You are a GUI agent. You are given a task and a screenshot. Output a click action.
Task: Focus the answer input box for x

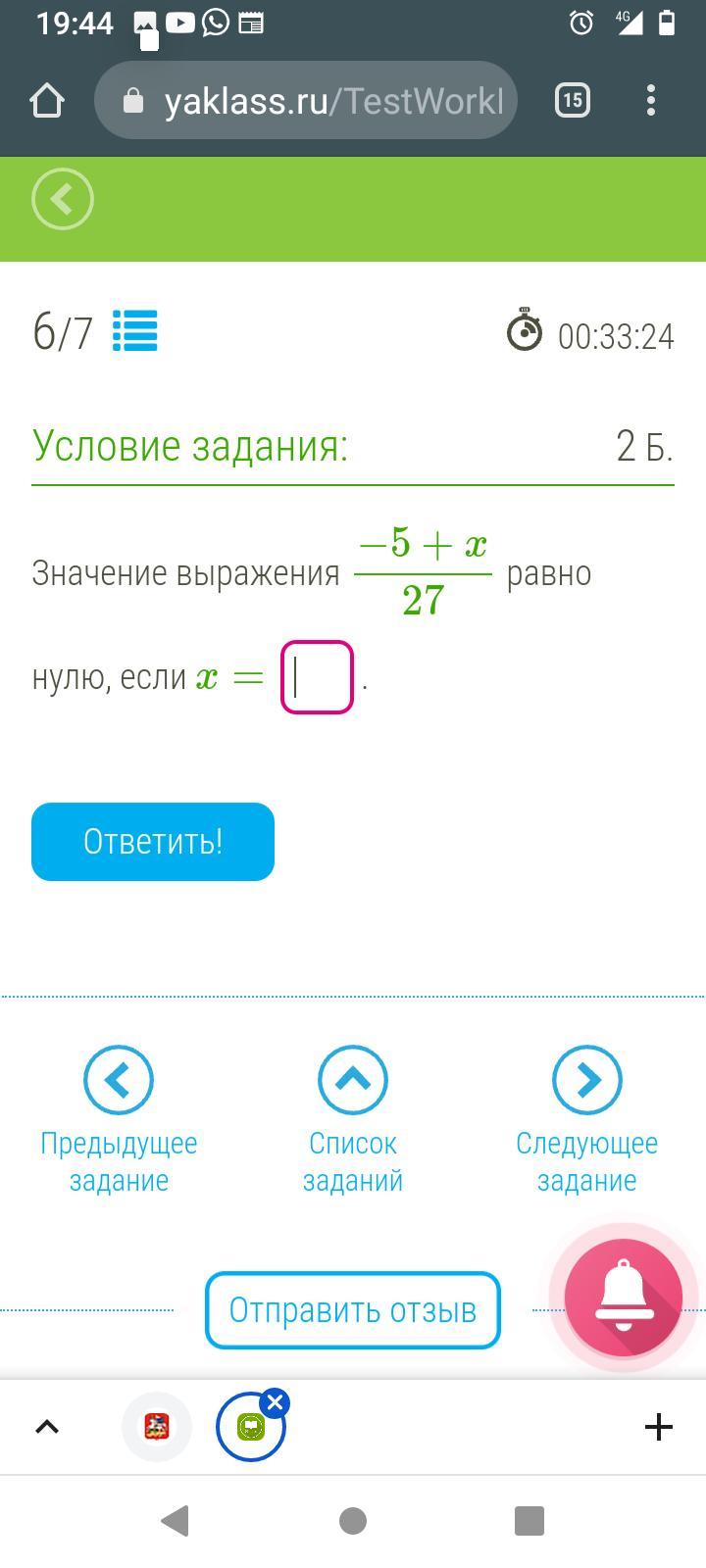[x=317, y=677]
